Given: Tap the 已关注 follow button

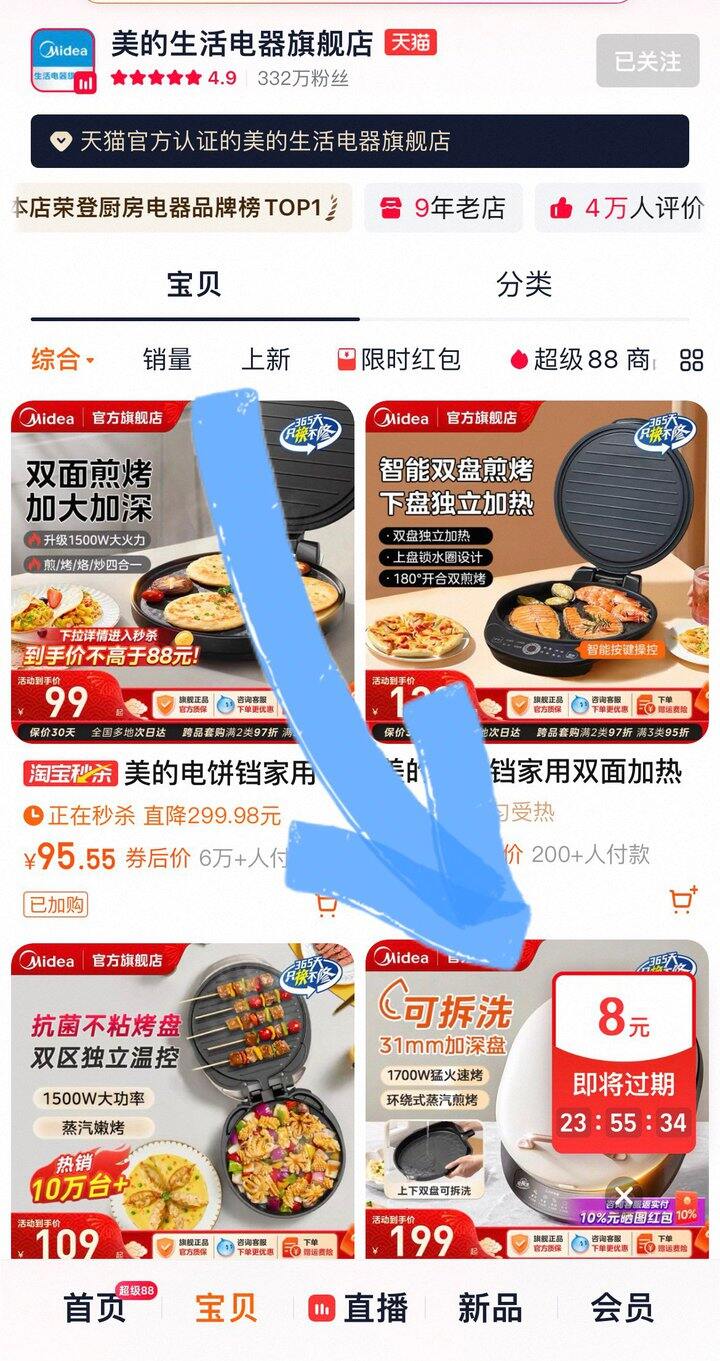Looking at the screenshot, I should [647, 61].
